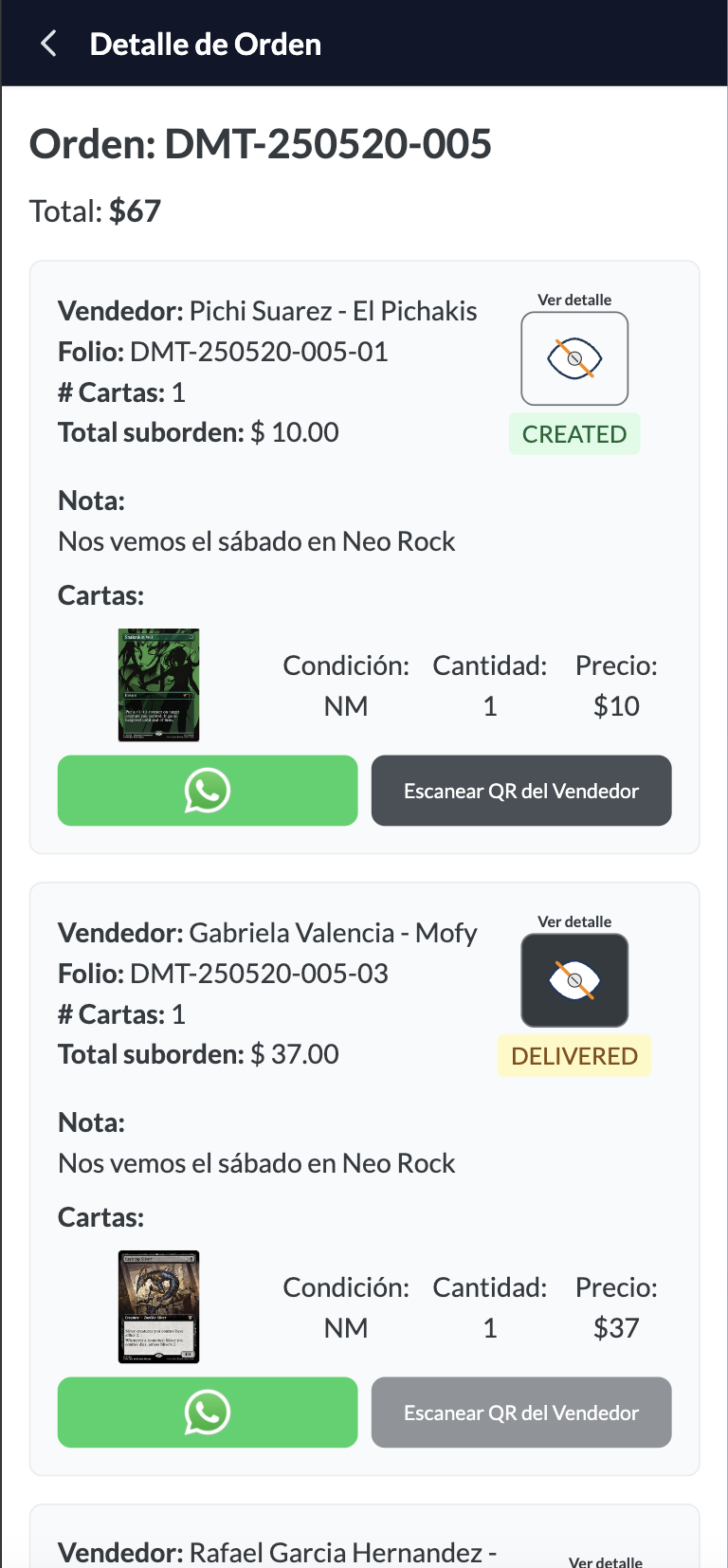Go back from Detalle de Orden
Screen dimensions: 728x1568
(49, 44)
